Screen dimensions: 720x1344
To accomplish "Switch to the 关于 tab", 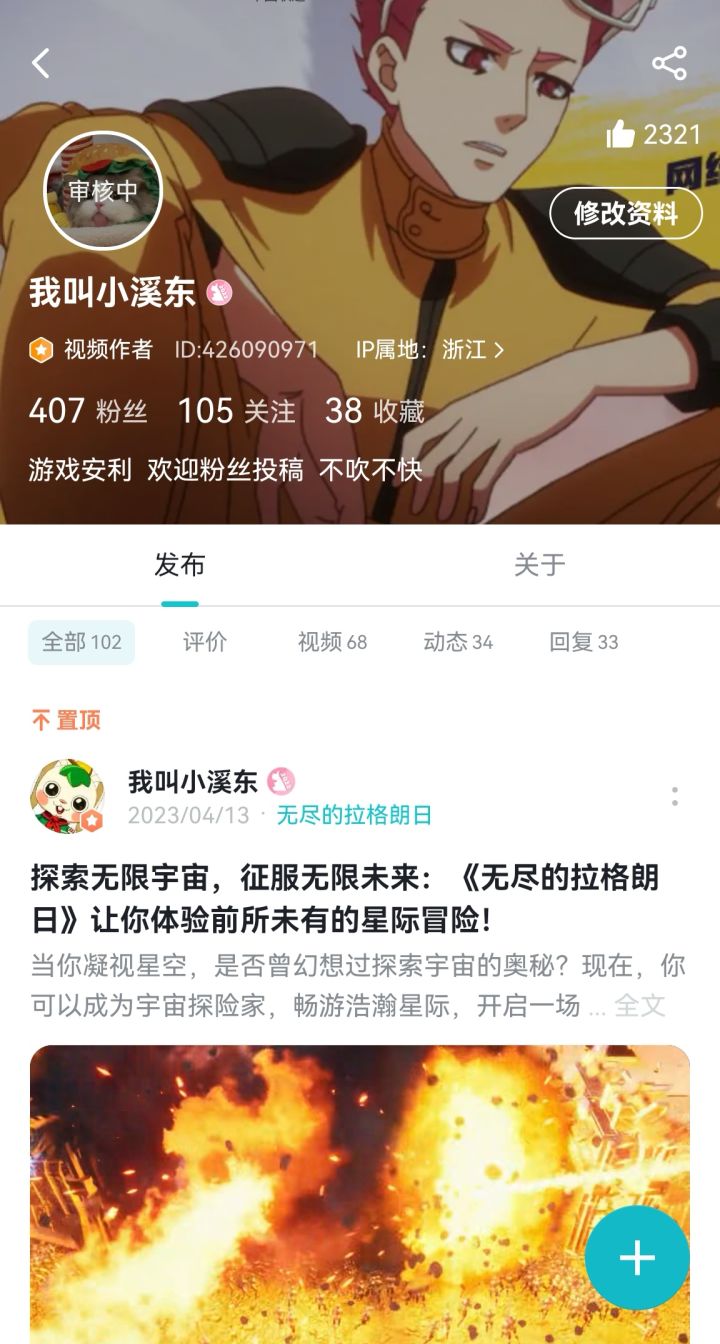I will (x=539, y=565).
